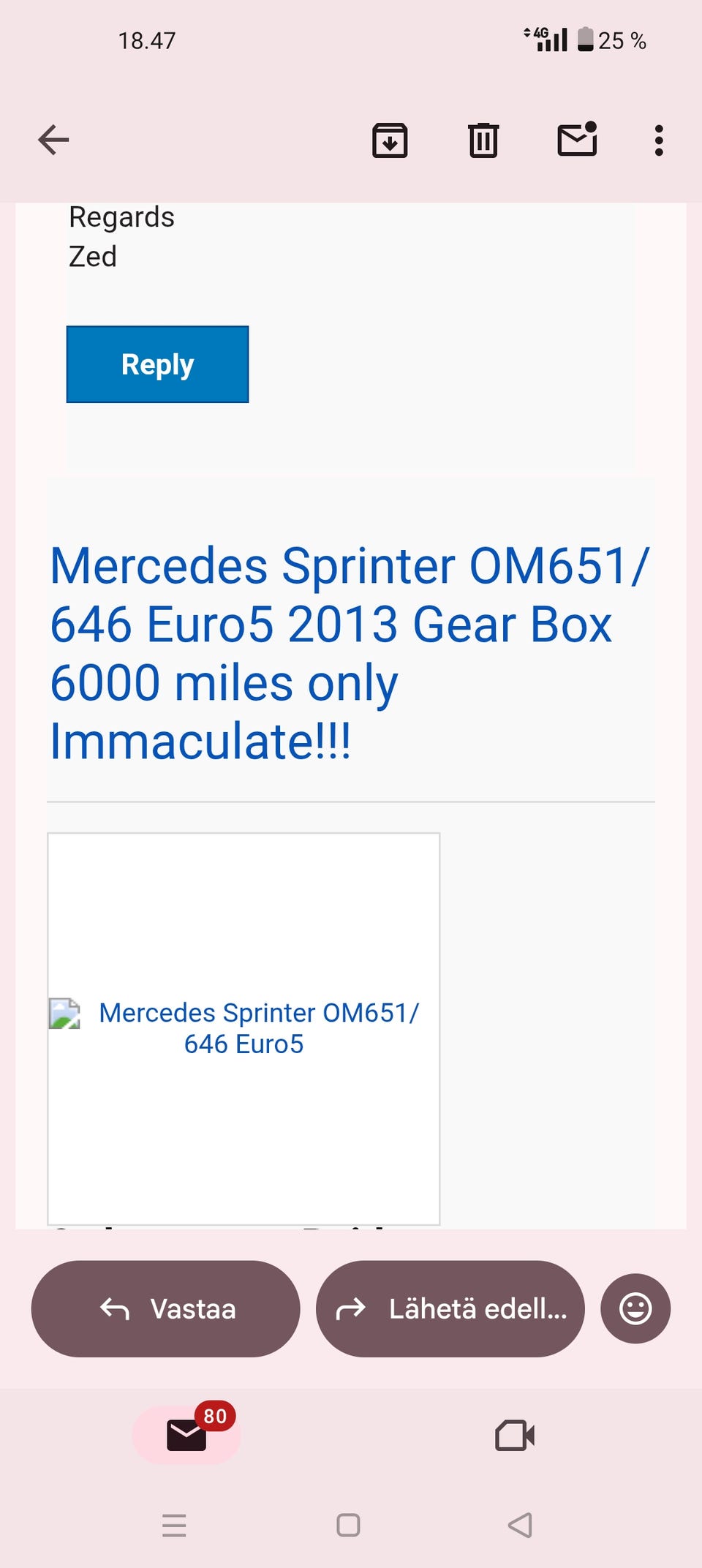Tap Vastaa to reply
The height and width of the screenshot is (1568, 702).
pyautogui.click(x=166, y=1308)
